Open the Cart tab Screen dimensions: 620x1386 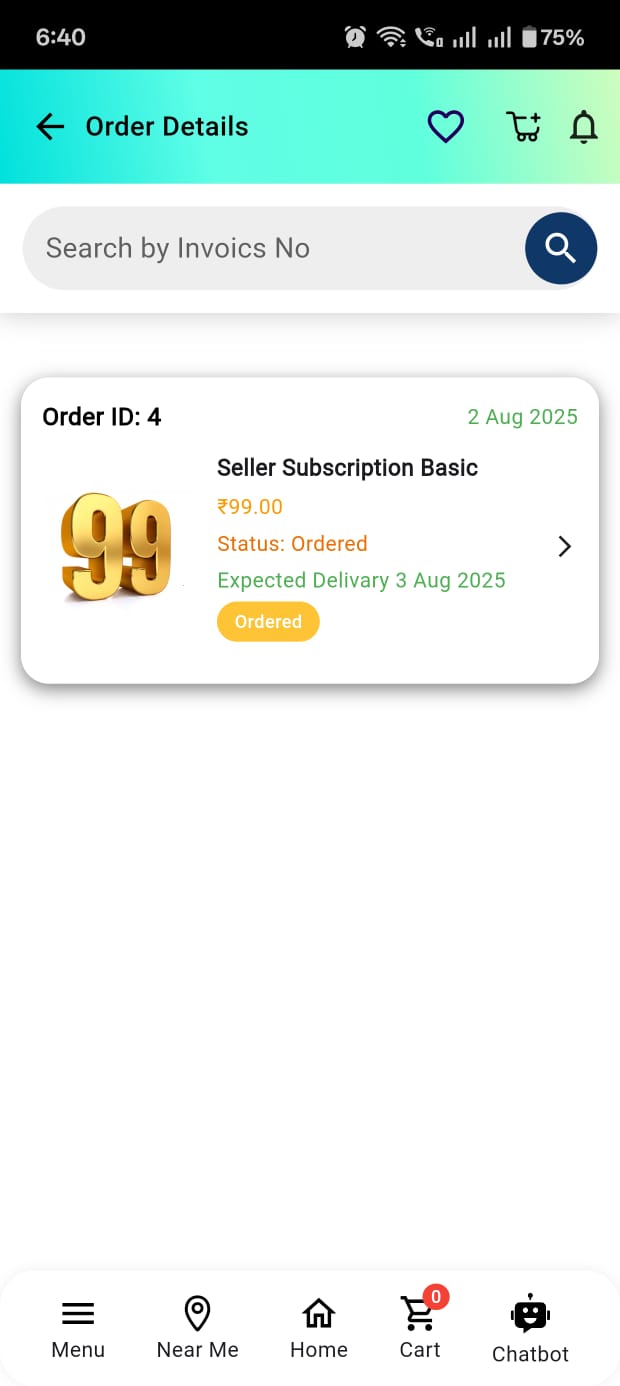[420, 1328]
